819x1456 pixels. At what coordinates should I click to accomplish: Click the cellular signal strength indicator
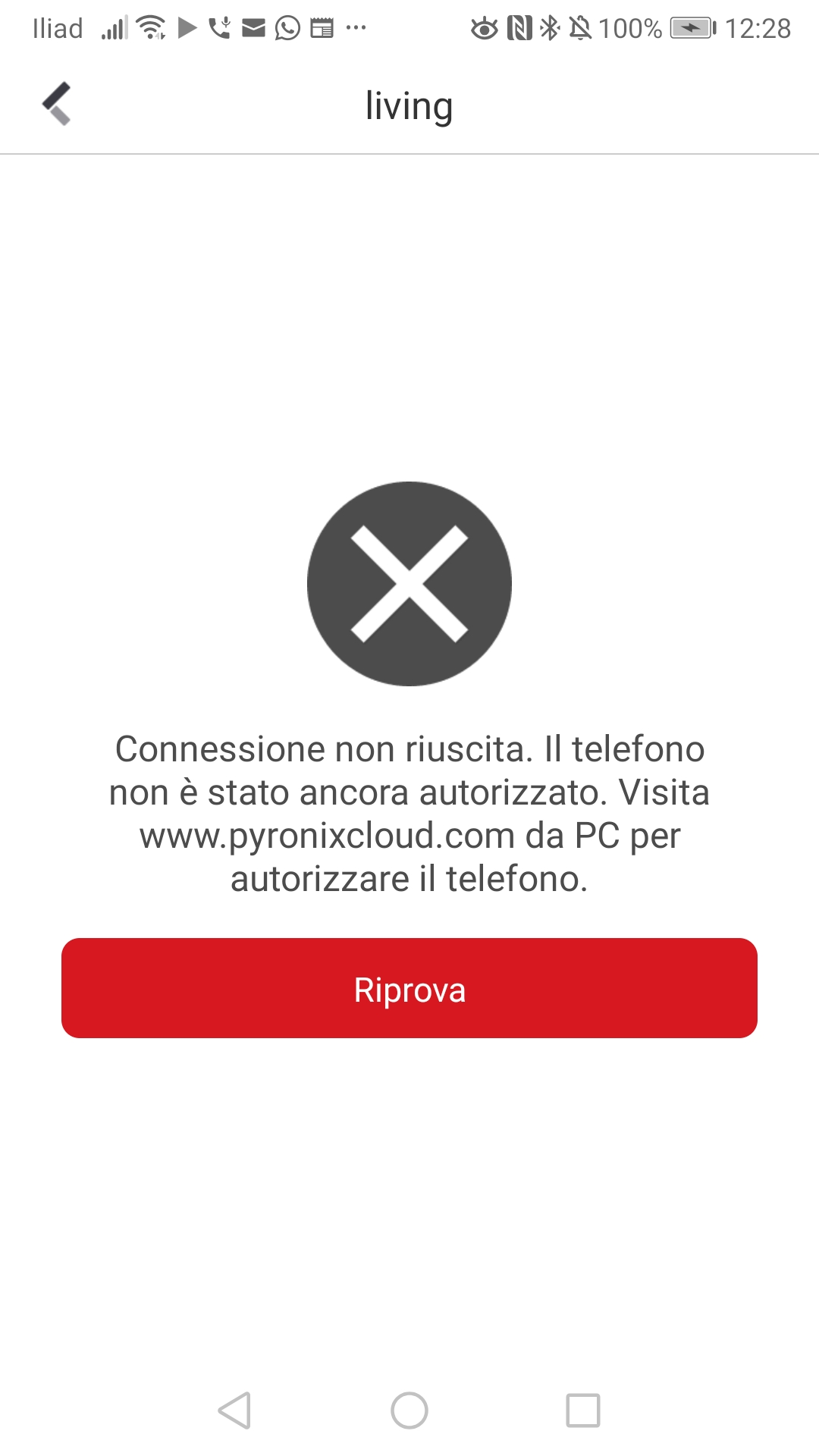114,27
